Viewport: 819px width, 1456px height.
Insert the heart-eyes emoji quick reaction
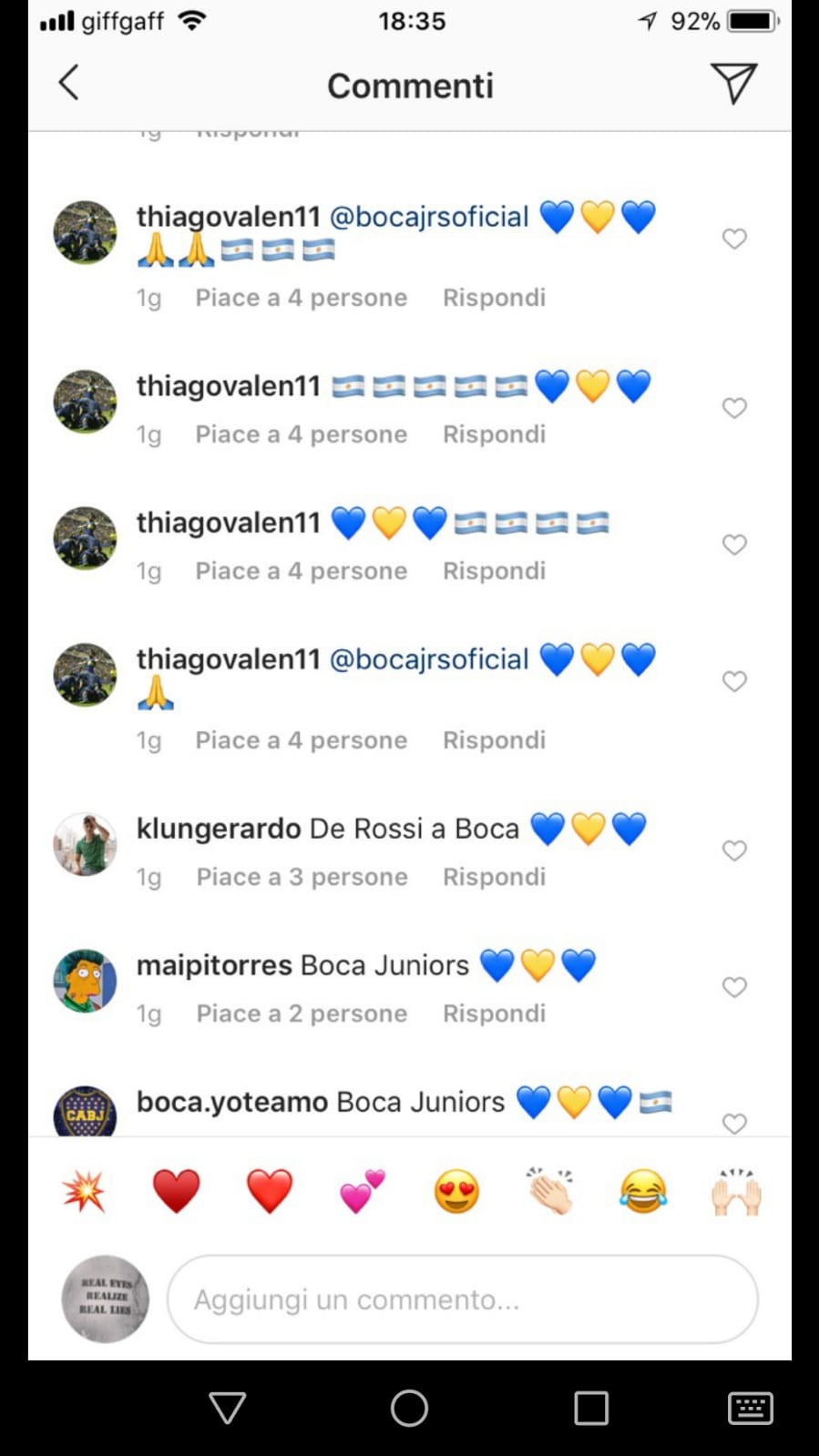click(x=456, y=1191)
